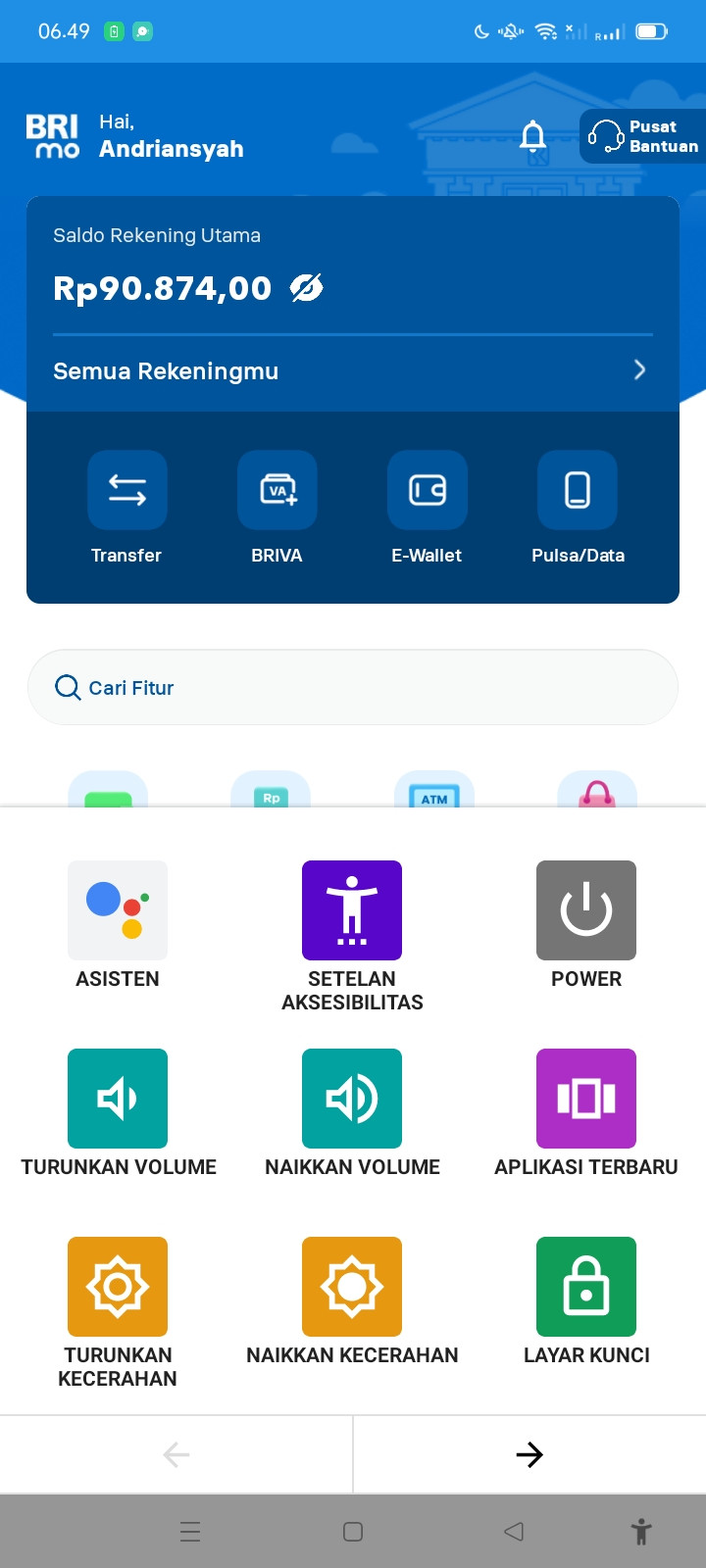This screenshot has width=706, height=1568.
Task: Lock the screen with Layar Kunci
Action: (x=586, y=1287)
